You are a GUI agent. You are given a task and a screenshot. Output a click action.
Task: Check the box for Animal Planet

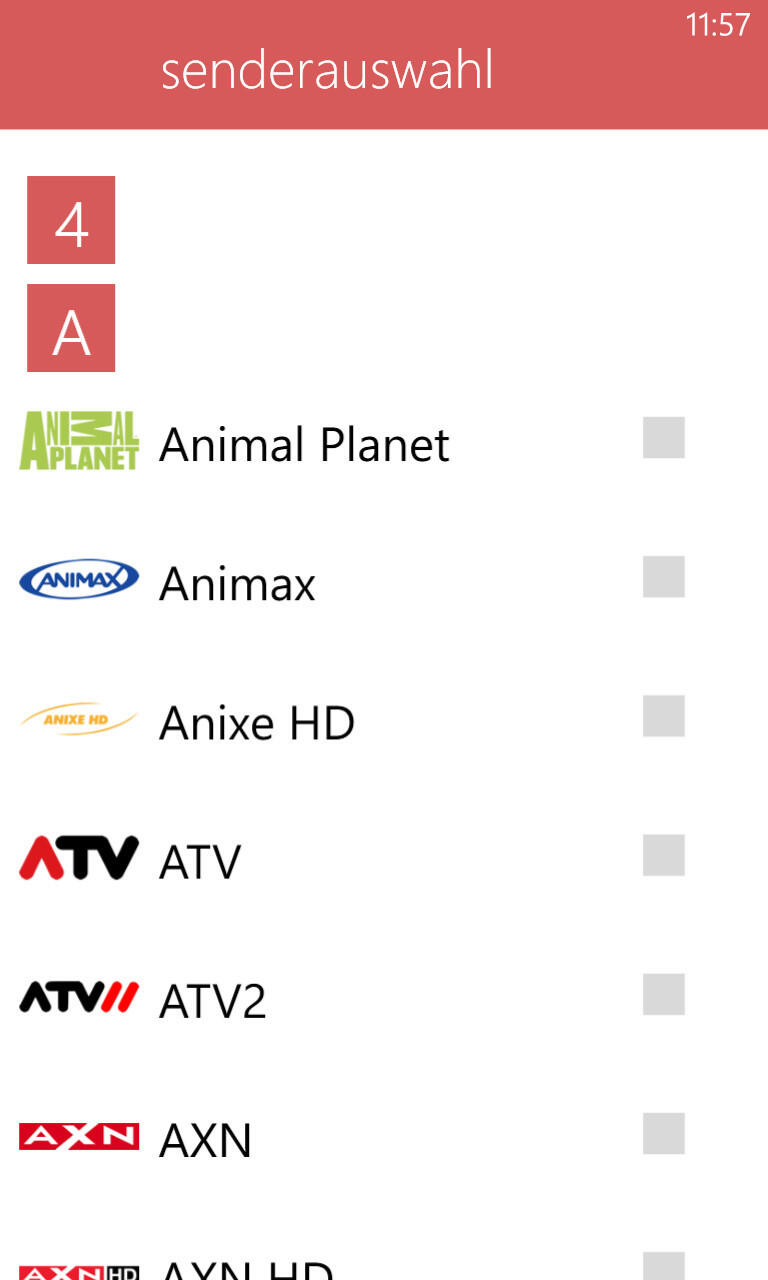[x=664, y=438]
